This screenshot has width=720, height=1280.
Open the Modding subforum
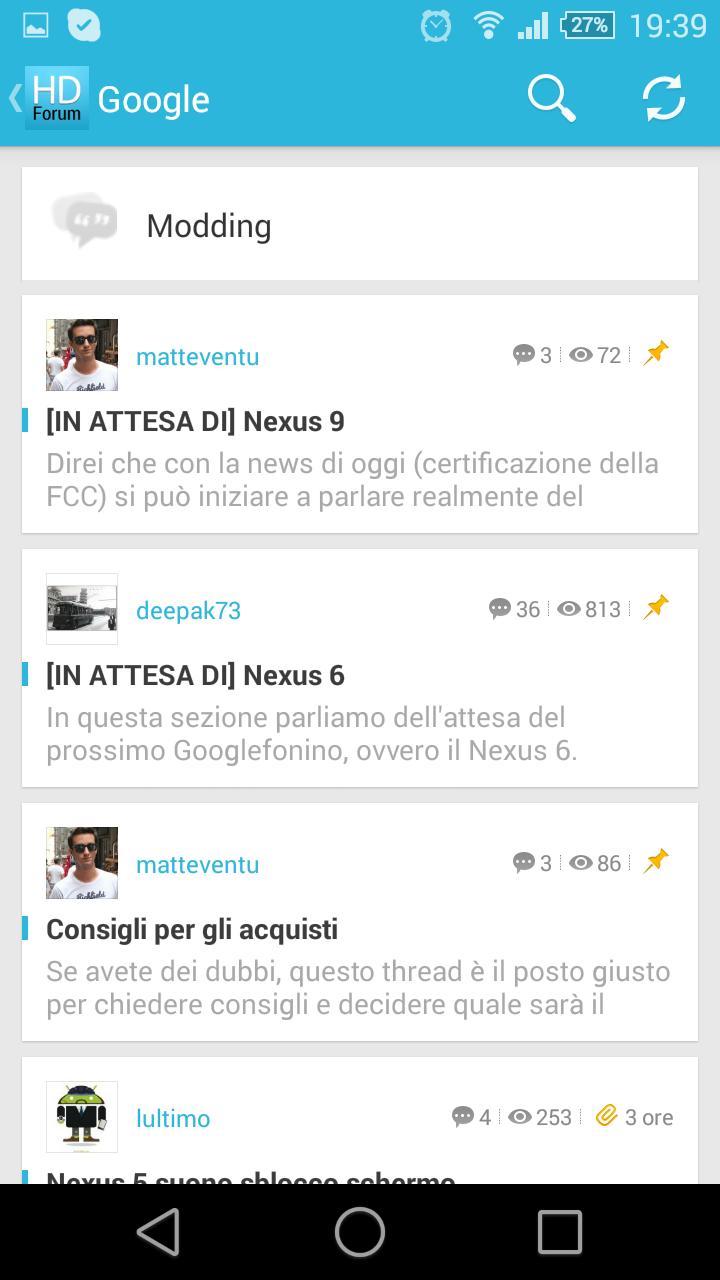360,225
